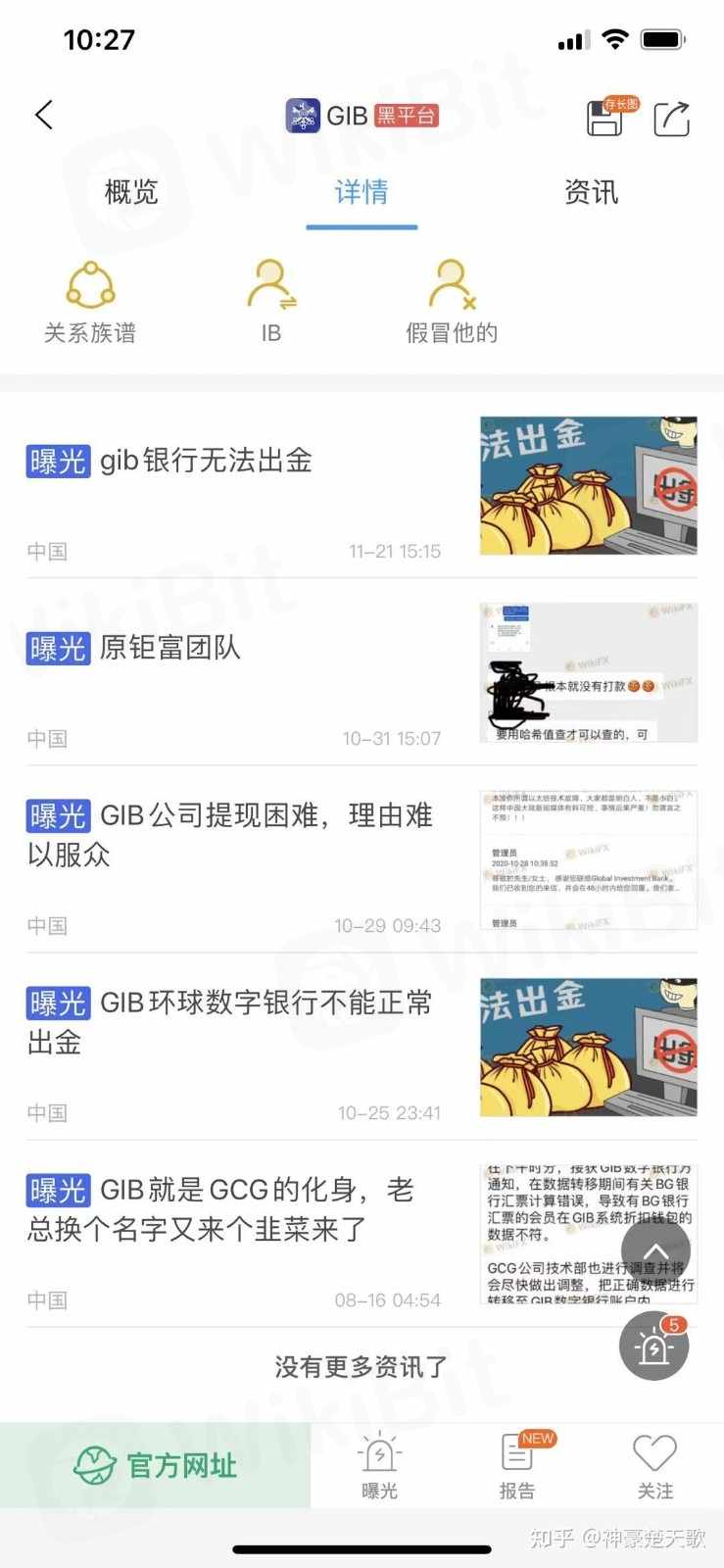Screen dimensions: 724x1568
Task: Go back using the top-left arrow
Action: (44, 116)
